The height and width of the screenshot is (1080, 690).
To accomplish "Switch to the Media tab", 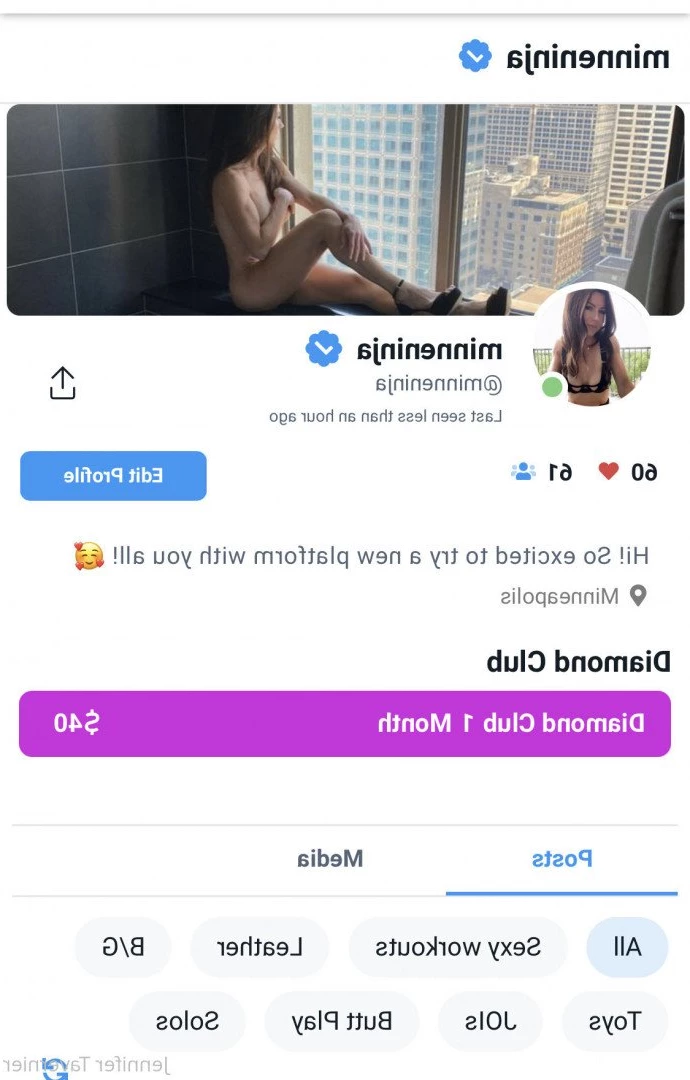I will [330, 858].
